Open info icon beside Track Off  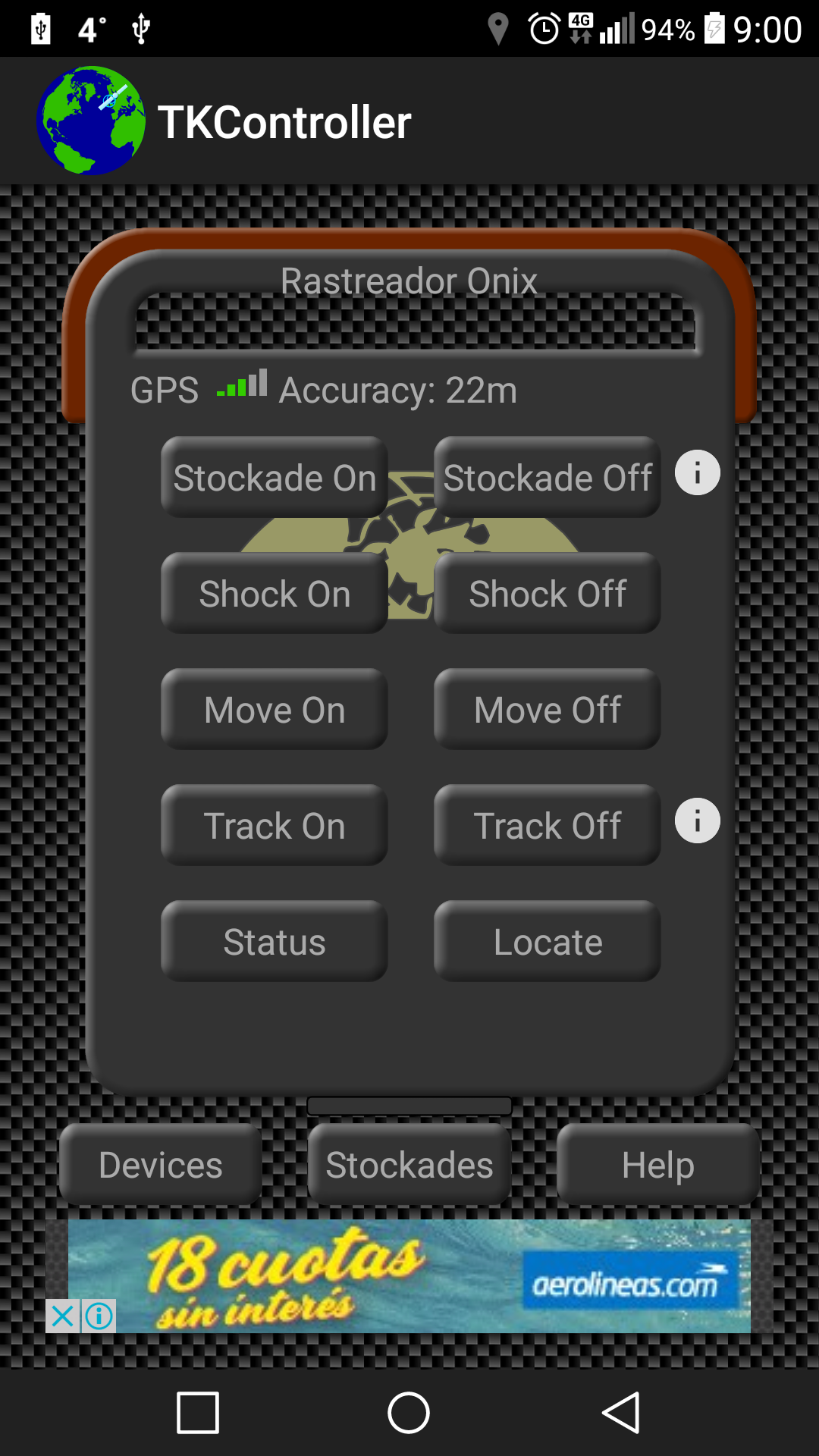pyautogui.click(x=697, y=821)
